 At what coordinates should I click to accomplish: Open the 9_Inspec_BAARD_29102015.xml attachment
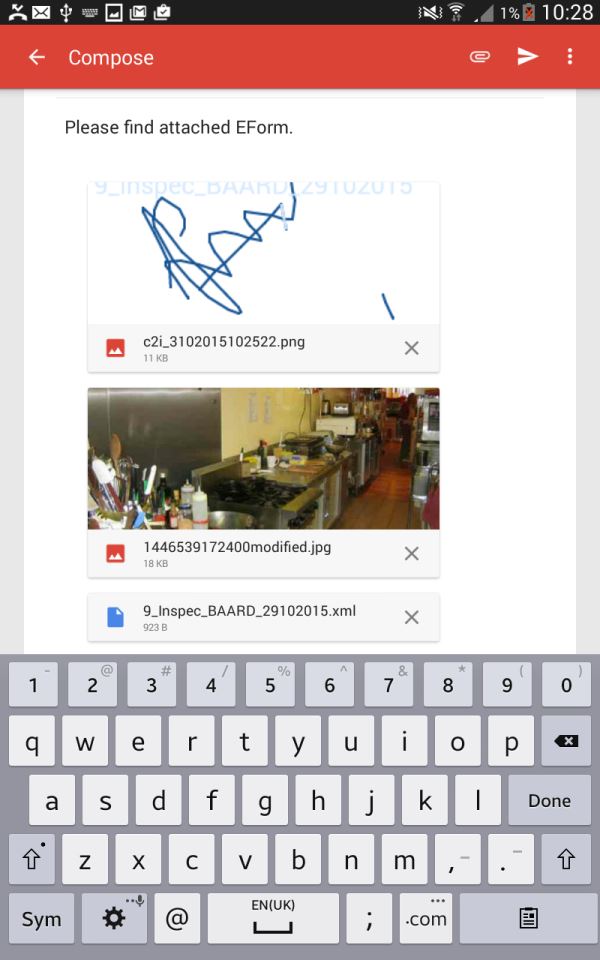tap(250, 617)
